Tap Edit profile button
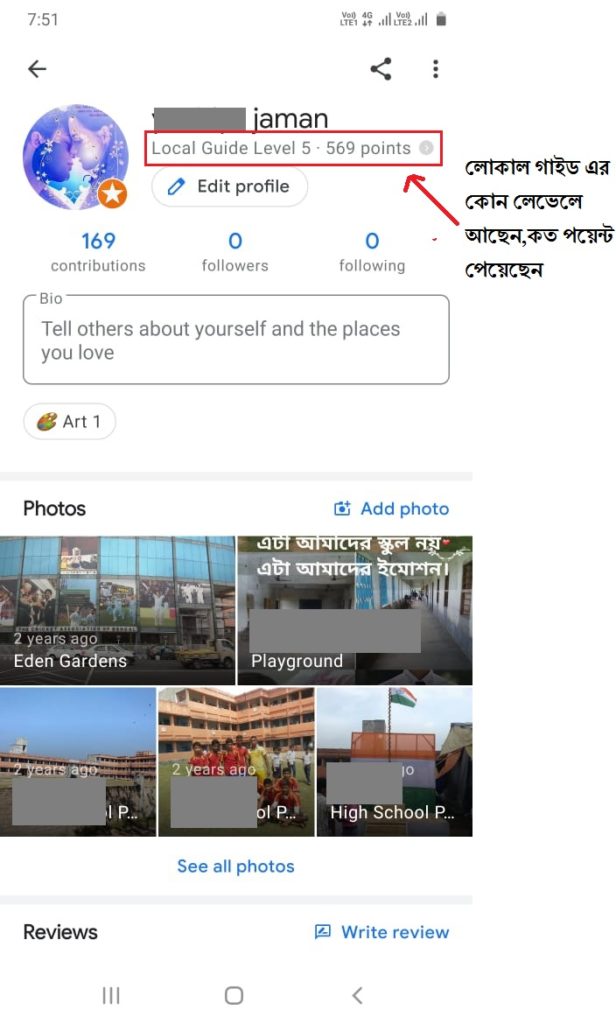 click(x=229, y=186)
